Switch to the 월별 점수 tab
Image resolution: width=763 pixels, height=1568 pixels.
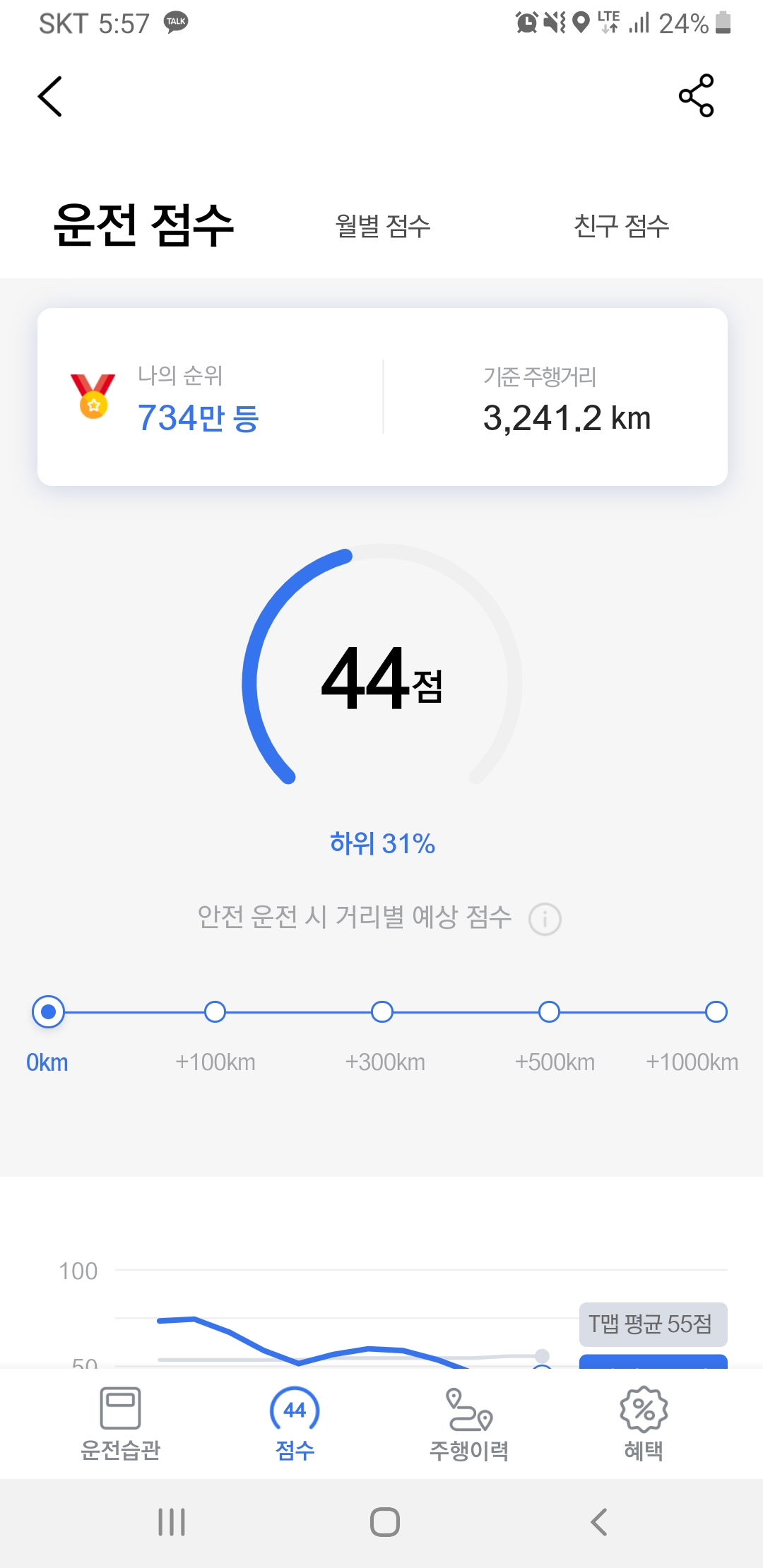coord(382,226)
